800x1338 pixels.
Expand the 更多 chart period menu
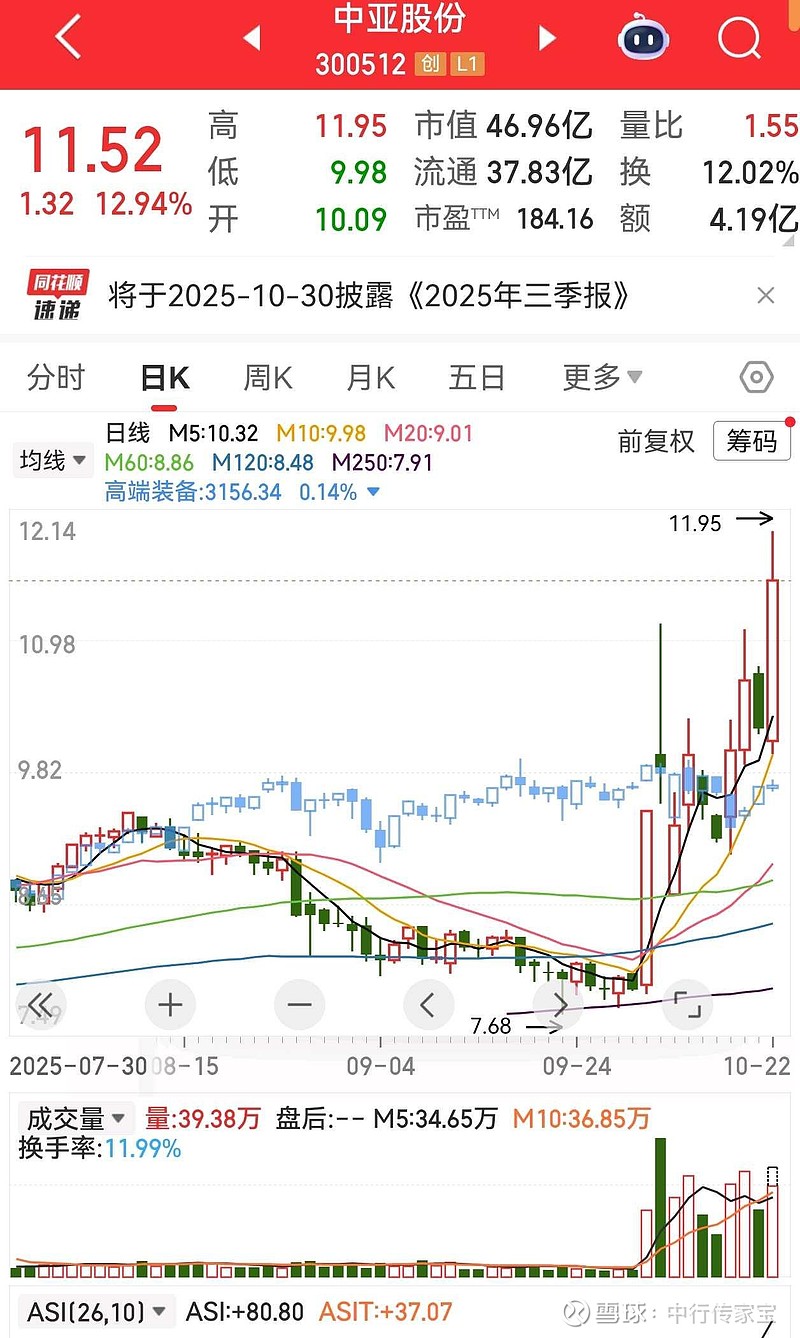(x=601, y=378)
